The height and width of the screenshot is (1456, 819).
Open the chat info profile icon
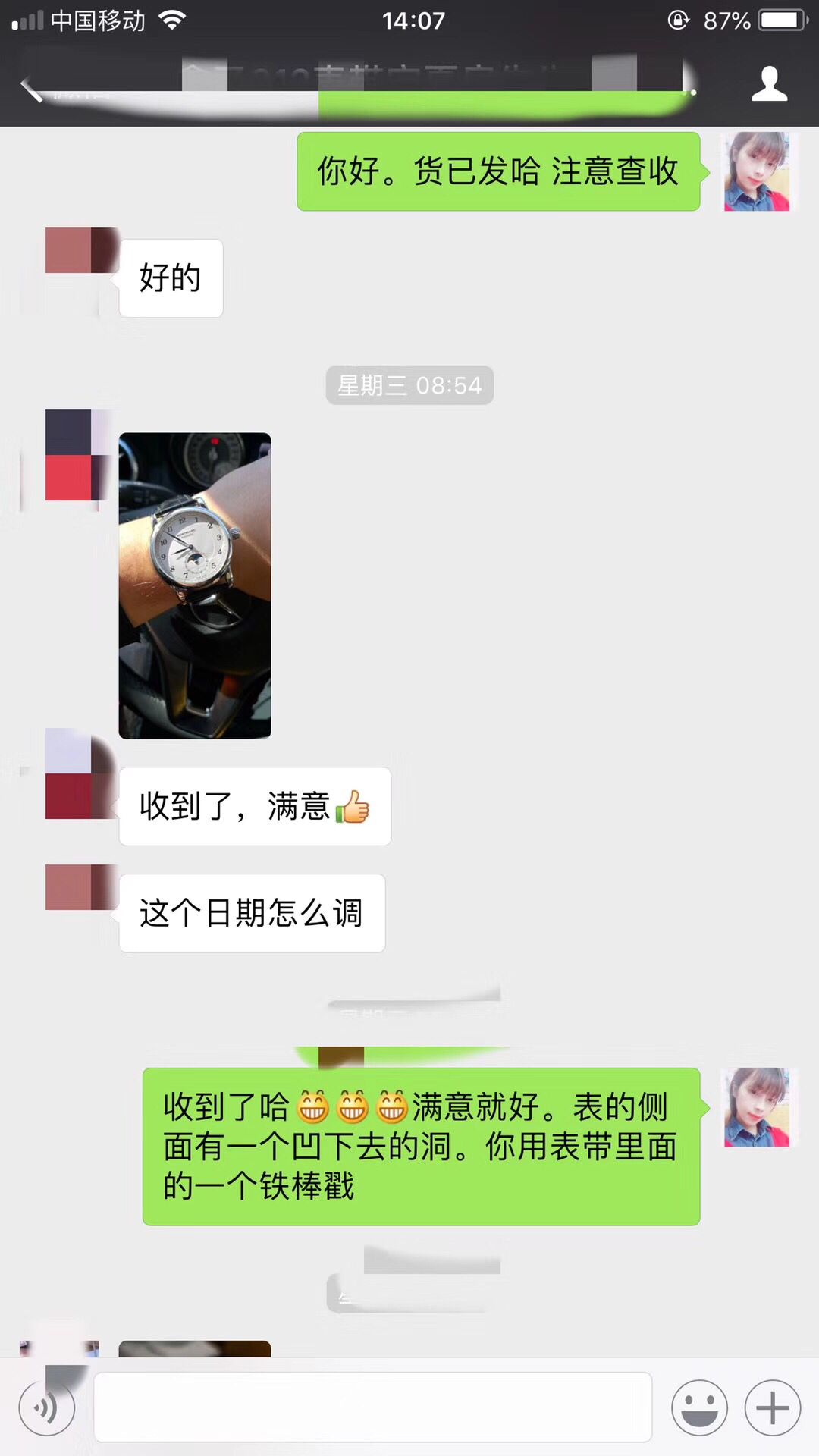(x=769, y=83)
